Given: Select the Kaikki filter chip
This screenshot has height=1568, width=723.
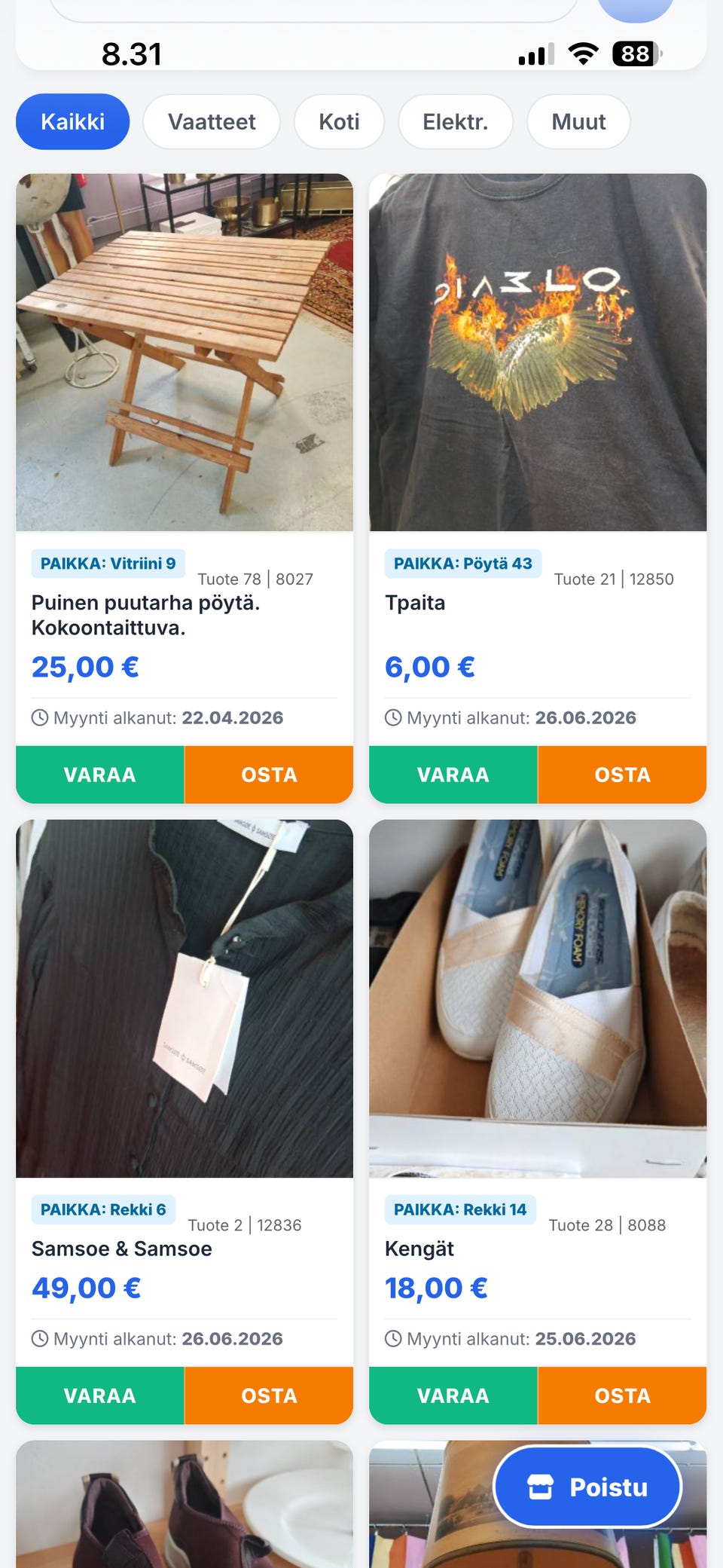Looking at the screenshot, I should [x=72, y=121].
